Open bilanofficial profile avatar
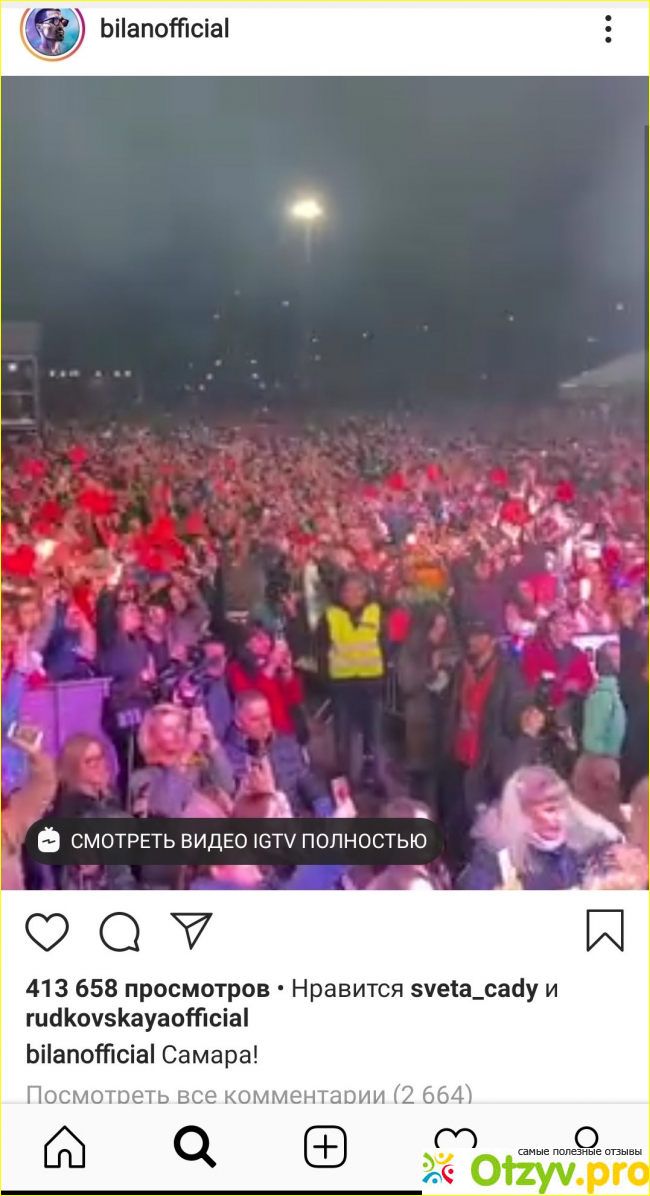Screen dimensions: 650x1196 [52, 30]
